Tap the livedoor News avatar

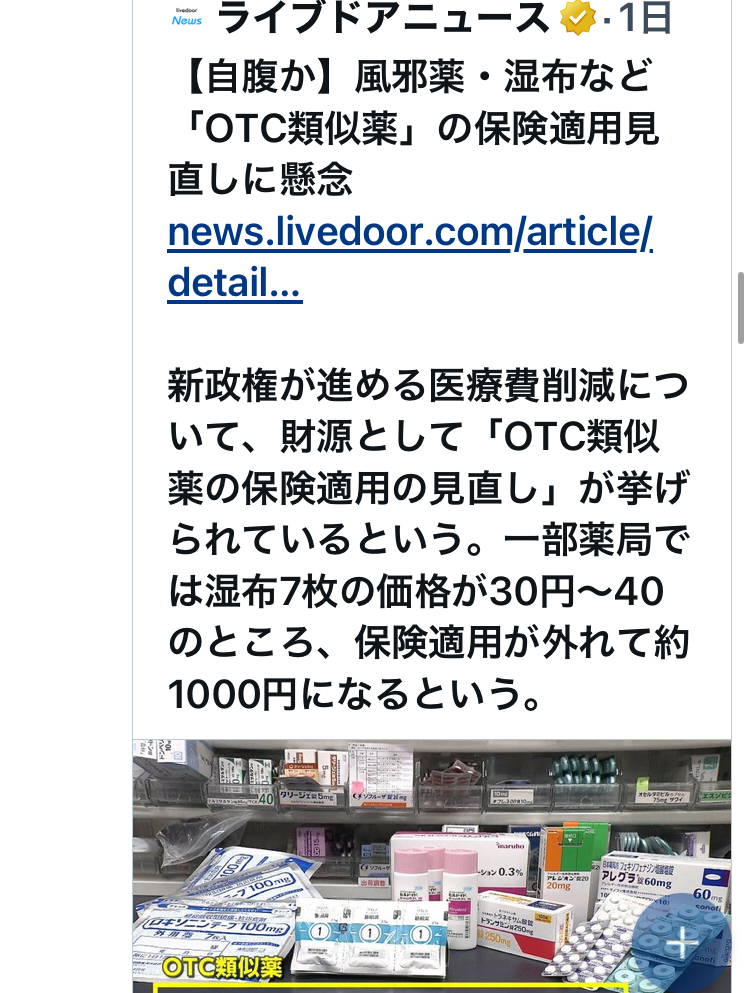point(186,17)
